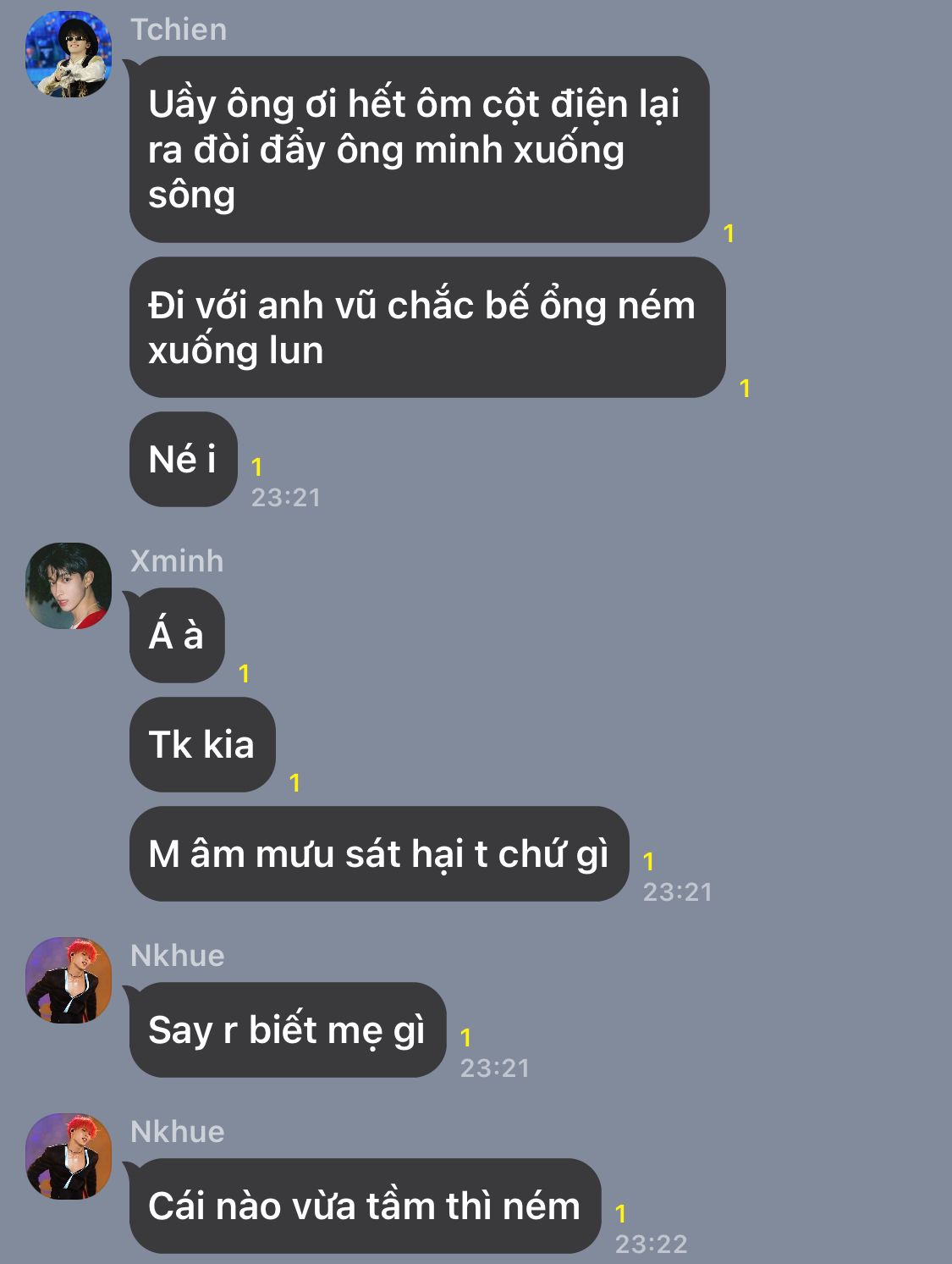Open Tchien's profile picture
Viewport: 952px width, 1264px height.
point(69,54)
